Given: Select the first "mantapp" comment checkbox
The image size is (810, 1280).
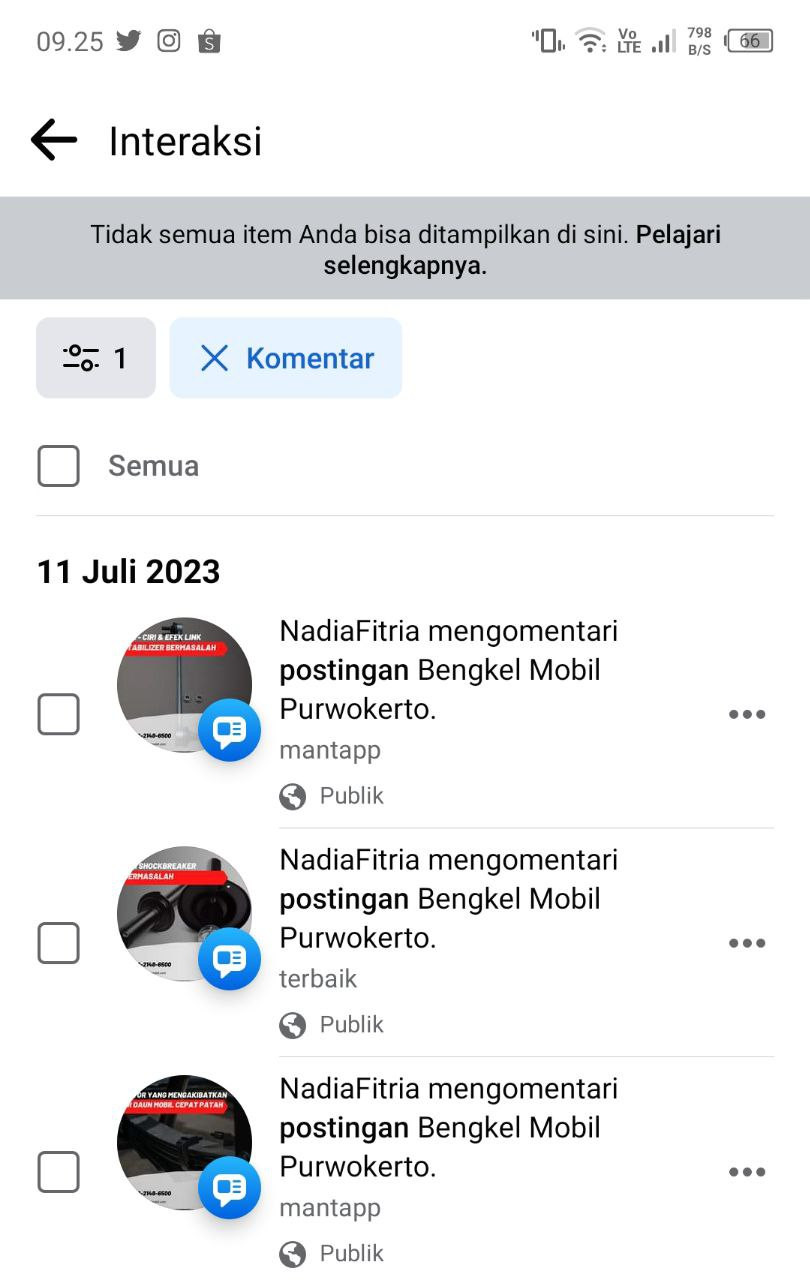Looking at the screenshot, I should [x=58, y=714].
